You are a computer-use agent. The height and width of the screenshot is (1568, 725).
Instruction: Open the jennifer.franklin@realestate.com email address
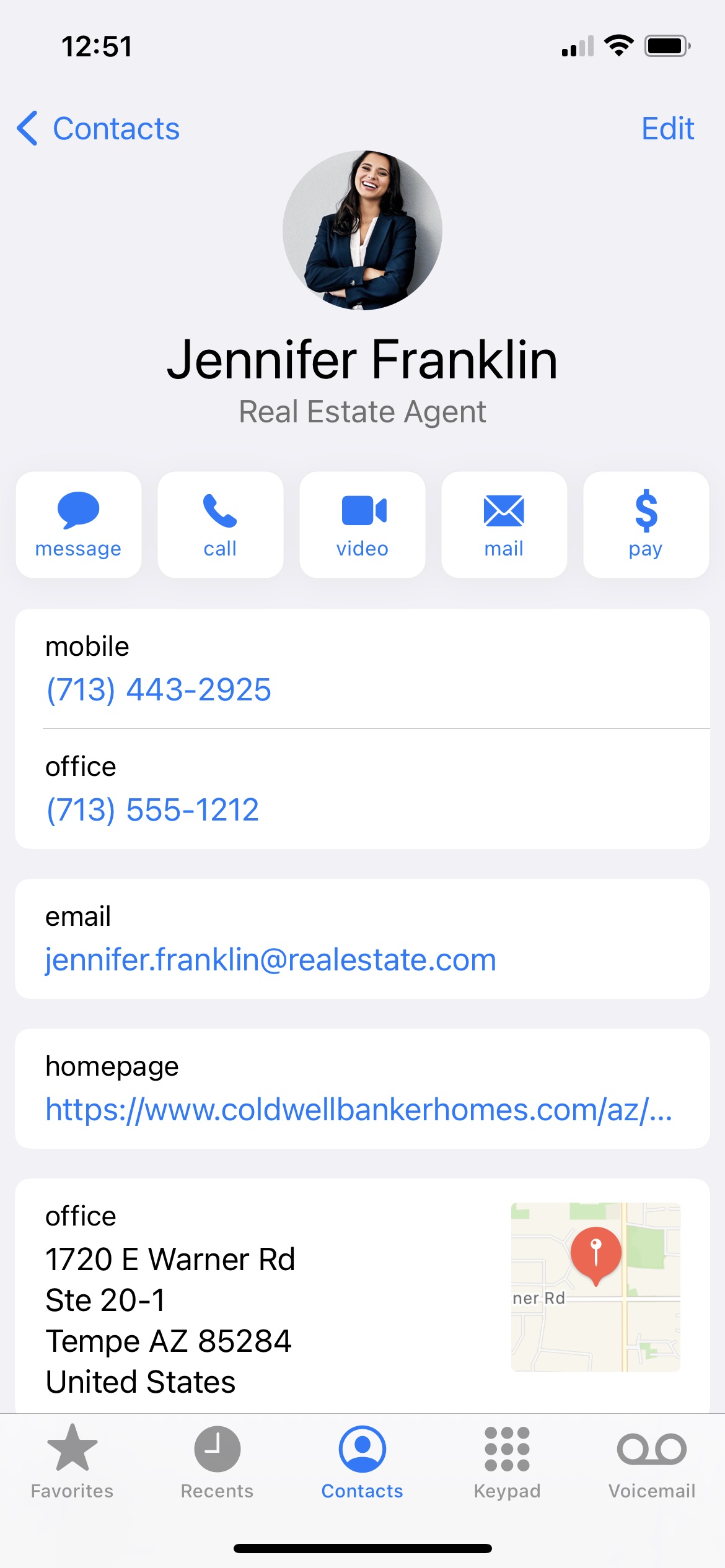click(271, 960)
